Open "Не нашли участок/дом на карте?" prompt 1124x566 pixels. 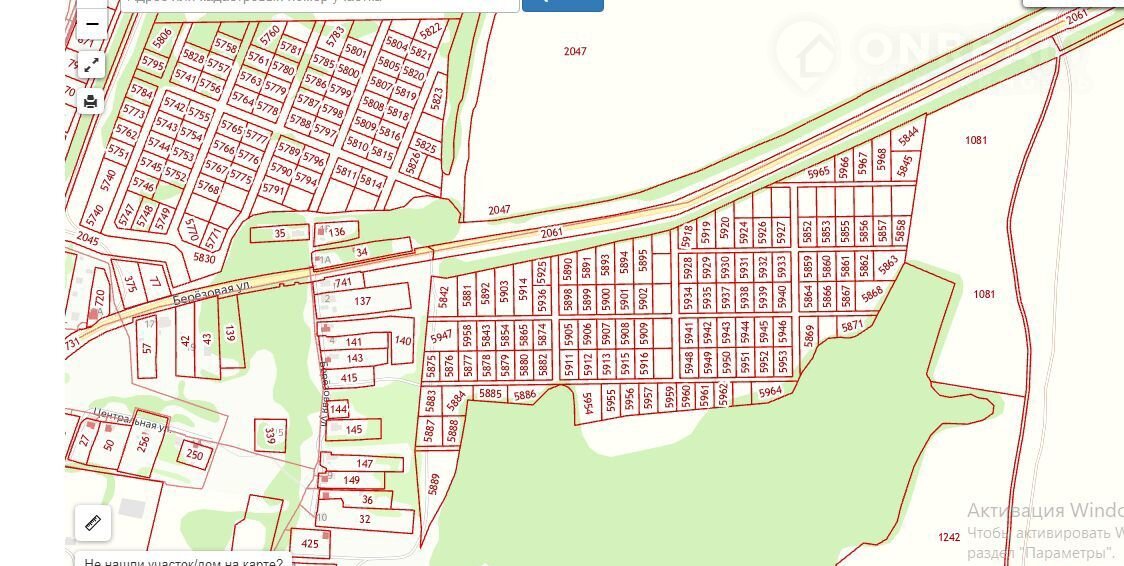coord(183,561)
